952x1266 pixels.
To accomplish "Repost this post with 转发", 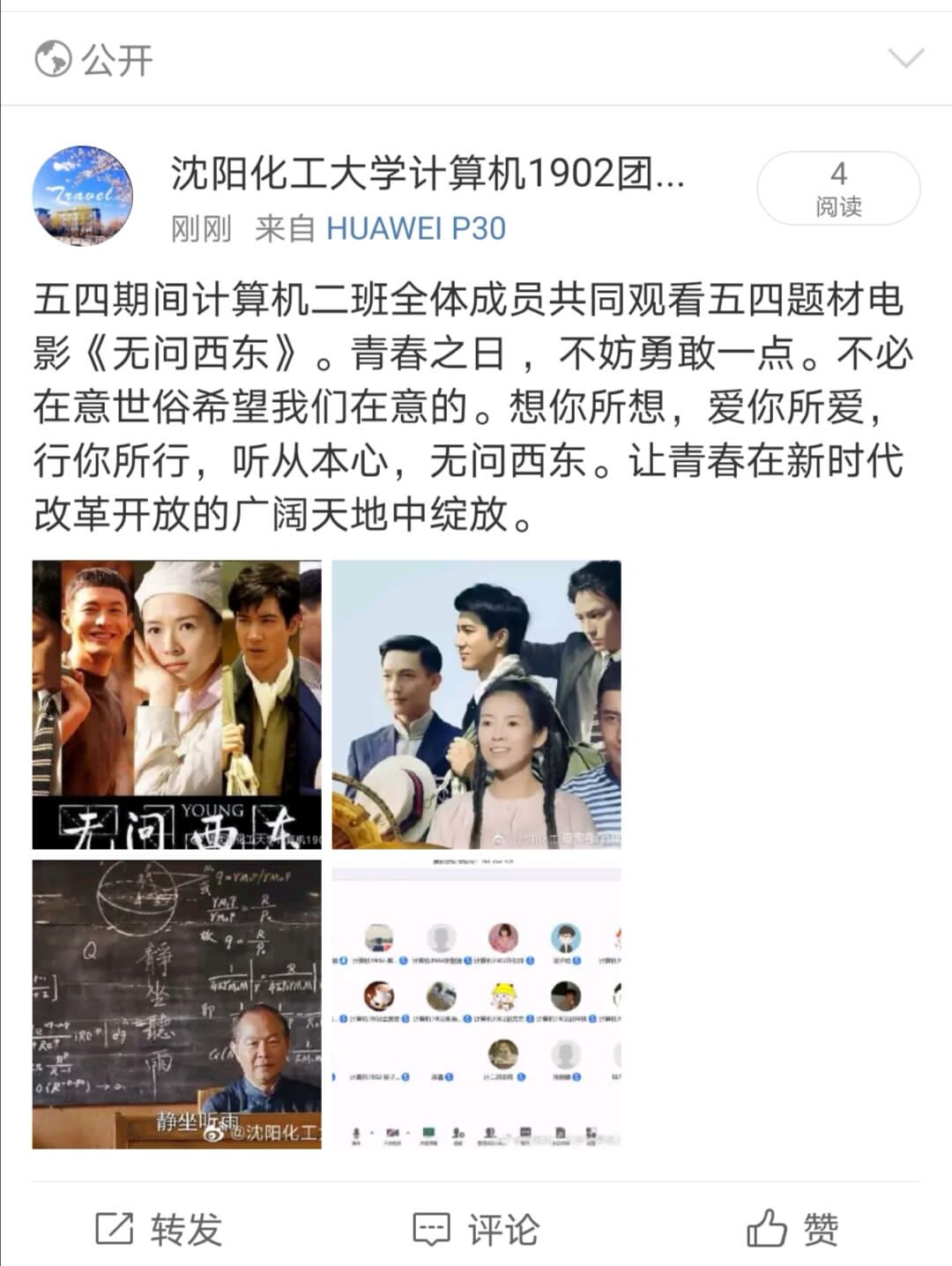I will pyautogui.click(x=160, y=1229).
